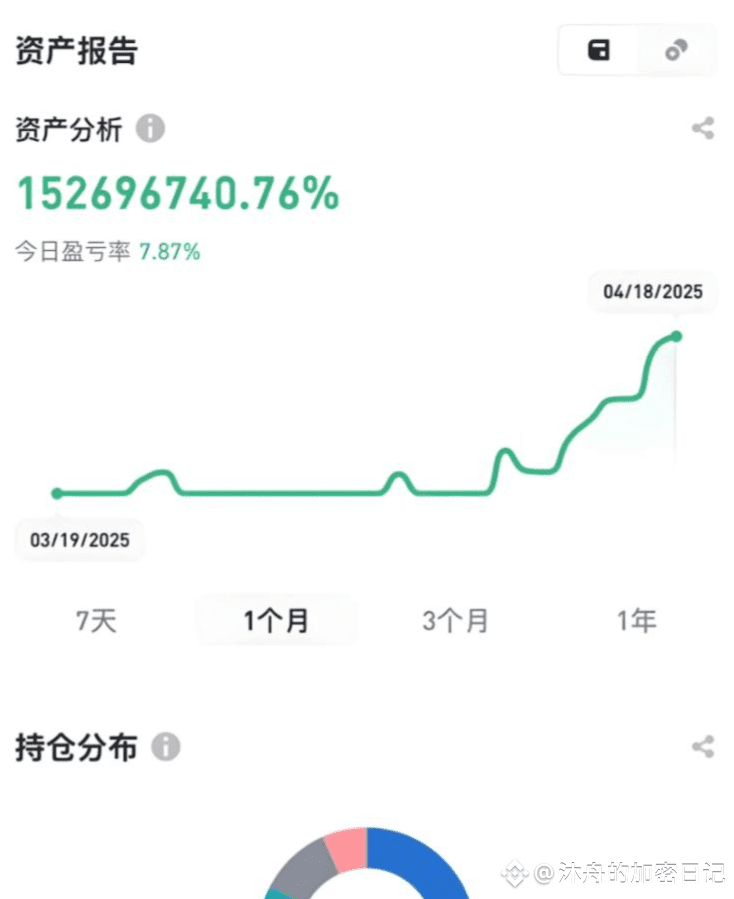Switch to the wallet view toggle
The width and height of the screenshot is (734, 899).
[x=599, y=51]
